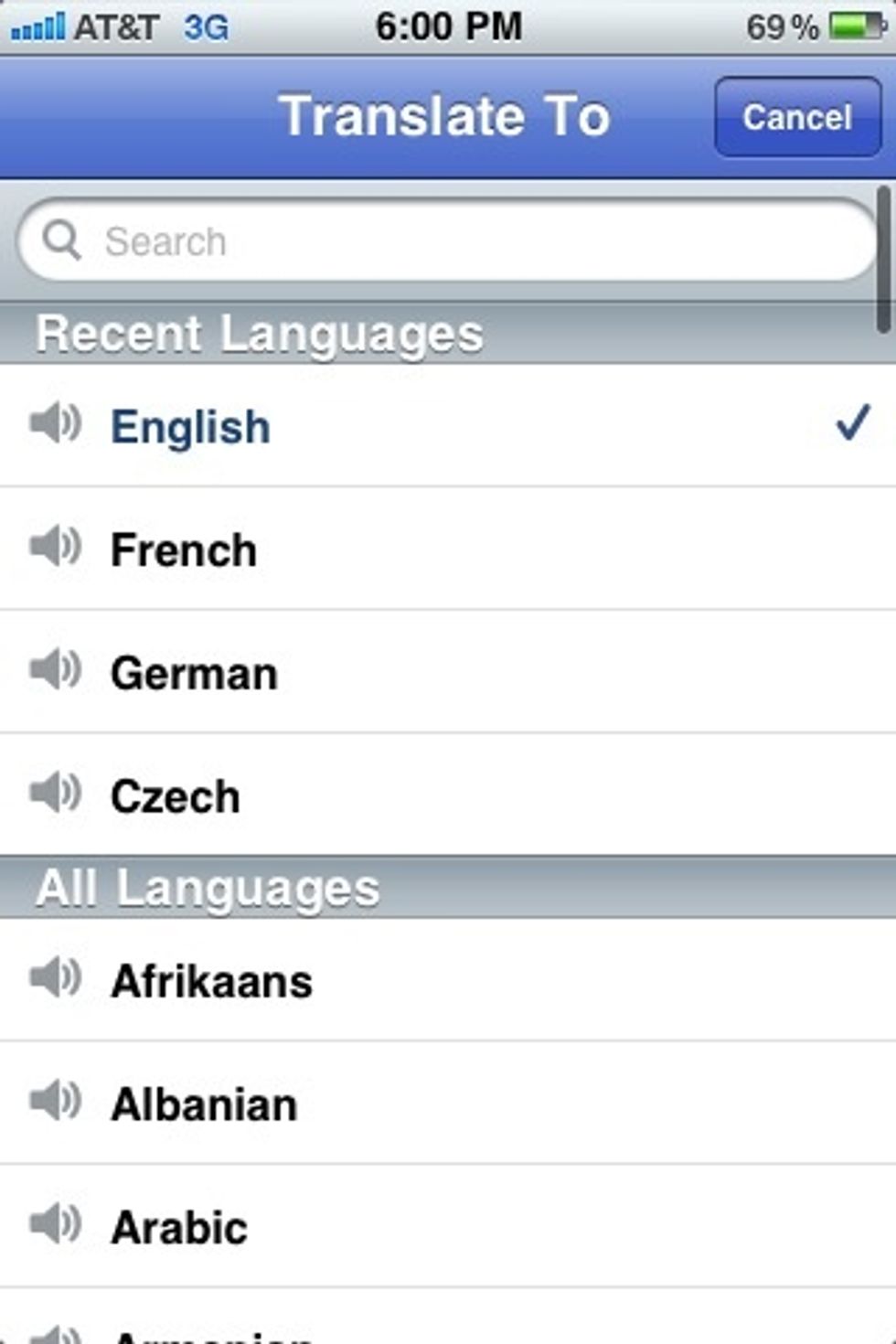
Task: Pick Arabic from the language list
Action: (179, 1228)
